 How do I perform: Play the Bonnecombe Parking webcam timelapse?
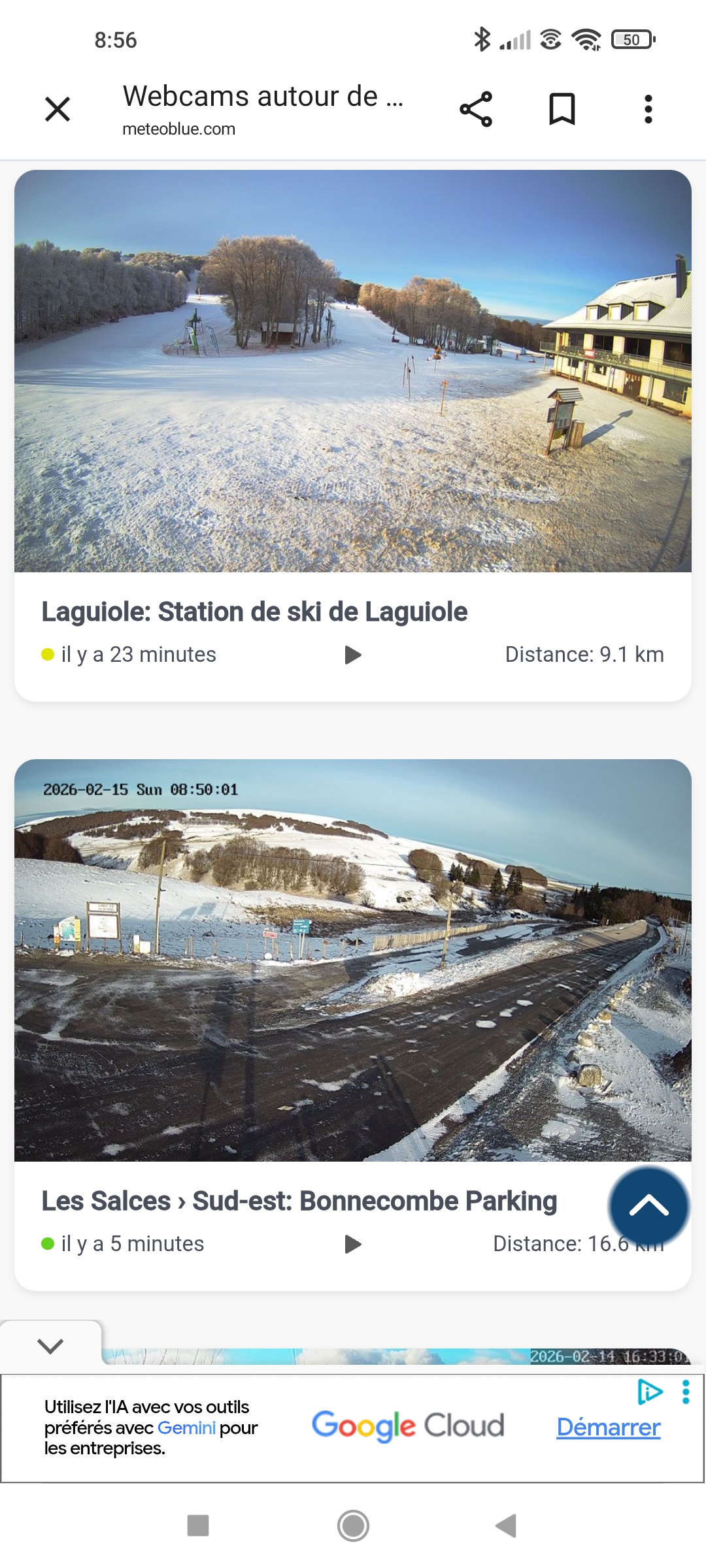[353, 1244]
